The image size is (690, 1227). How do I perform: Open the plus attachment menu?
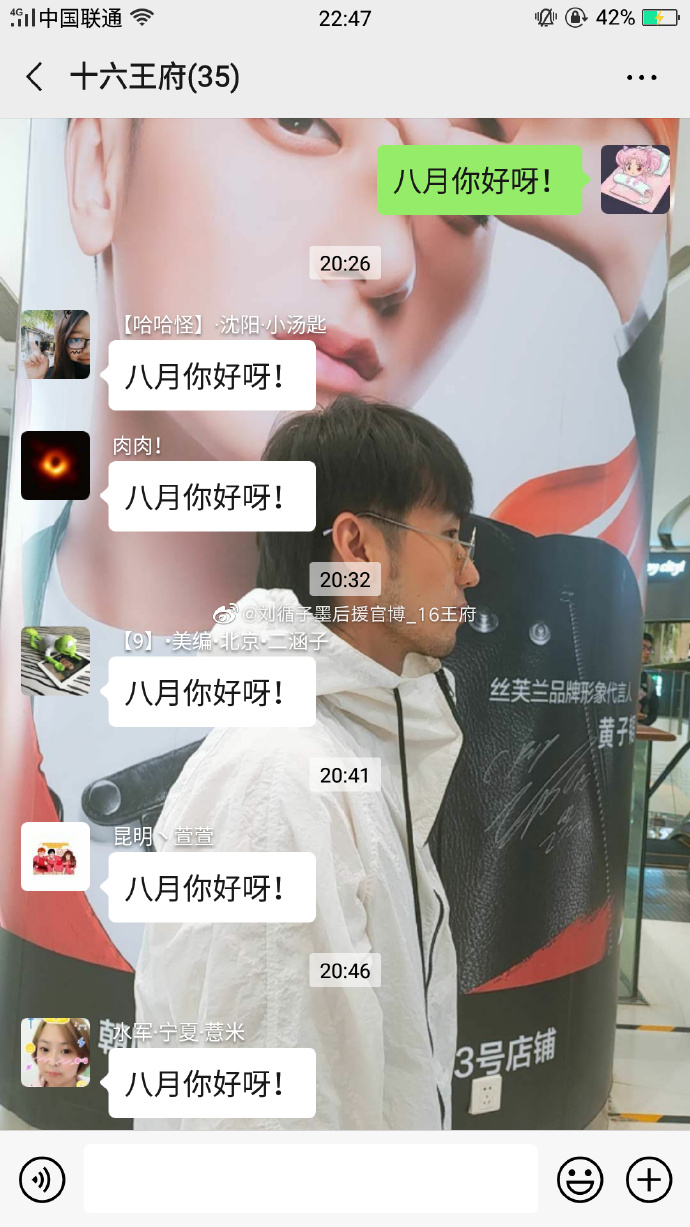(x=649, y=1180)
